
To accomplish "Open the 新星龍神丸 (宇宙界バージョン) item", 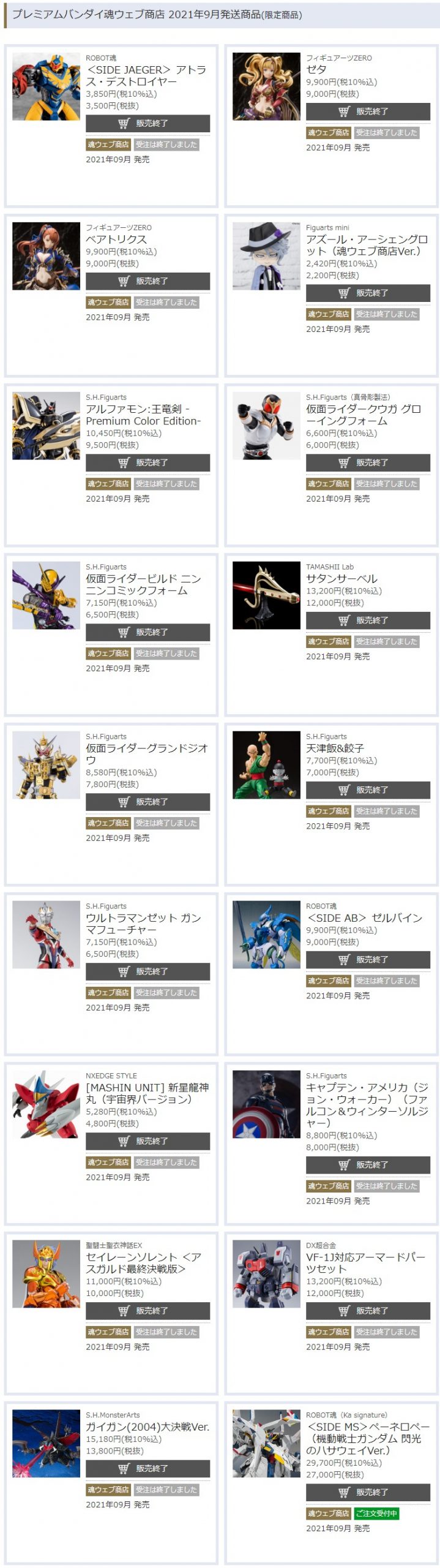I will [x=147, y=1093].
